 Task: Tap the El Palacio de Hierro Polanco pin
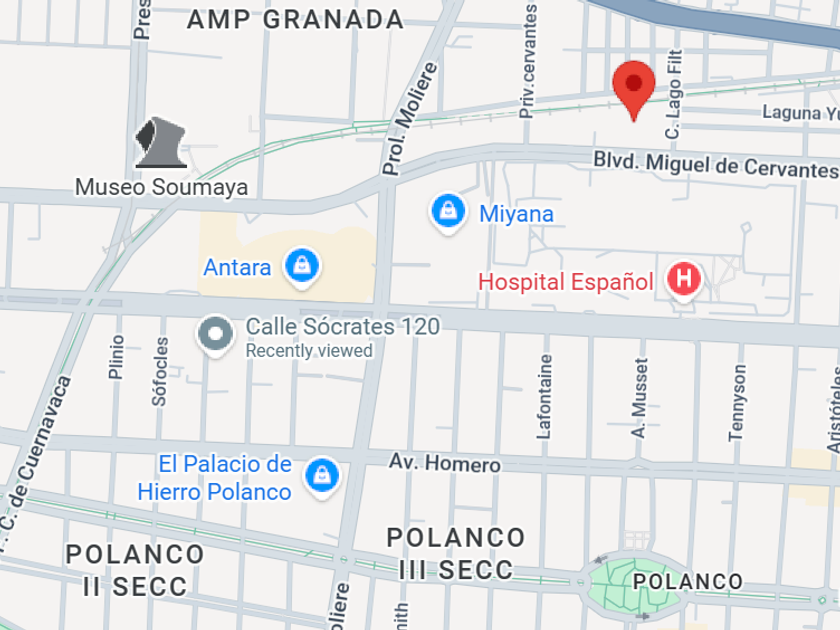[322, 476]
